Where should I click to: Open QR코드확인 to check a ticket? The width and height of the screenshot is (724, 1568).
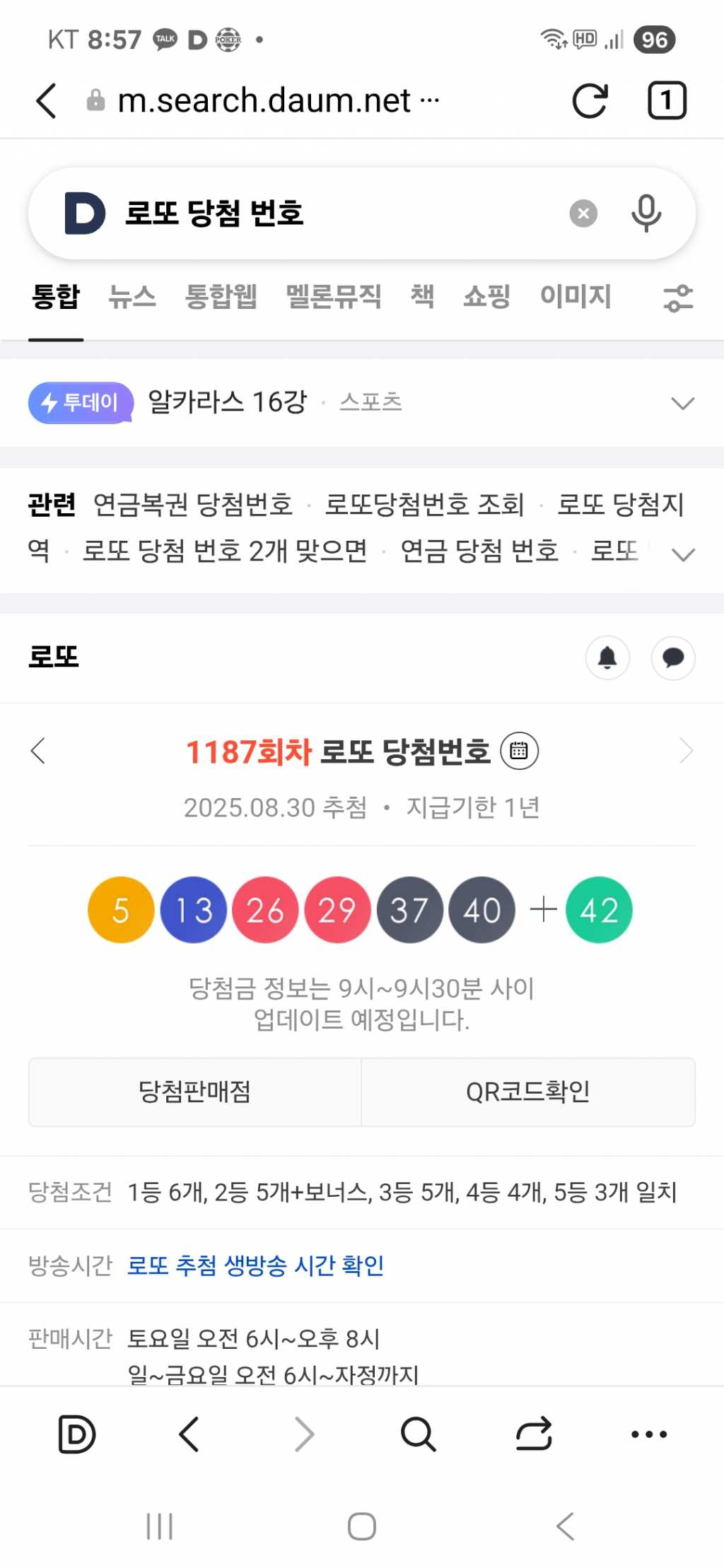[527, 1092]
